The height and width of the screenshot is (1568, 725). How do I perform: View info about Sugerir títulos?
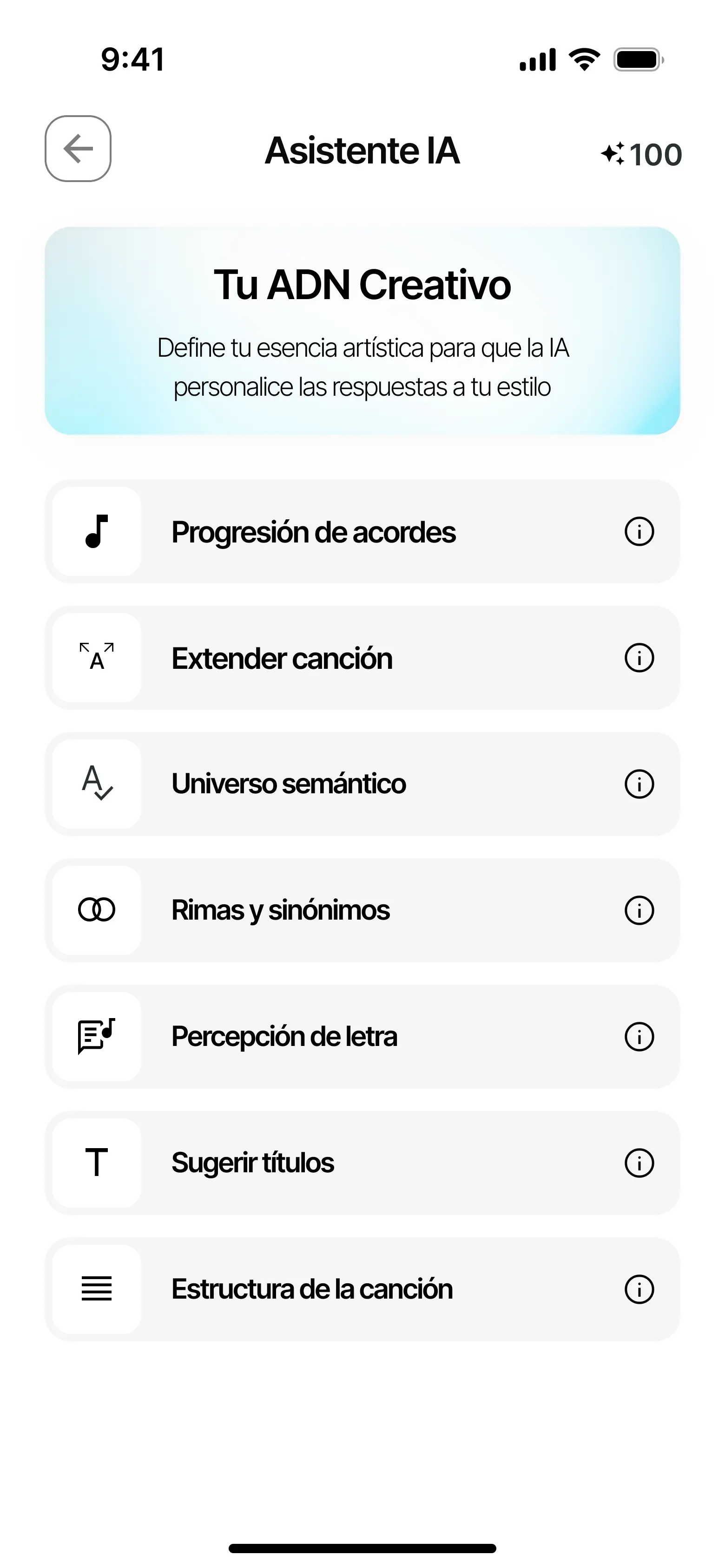pos(639,1162)
